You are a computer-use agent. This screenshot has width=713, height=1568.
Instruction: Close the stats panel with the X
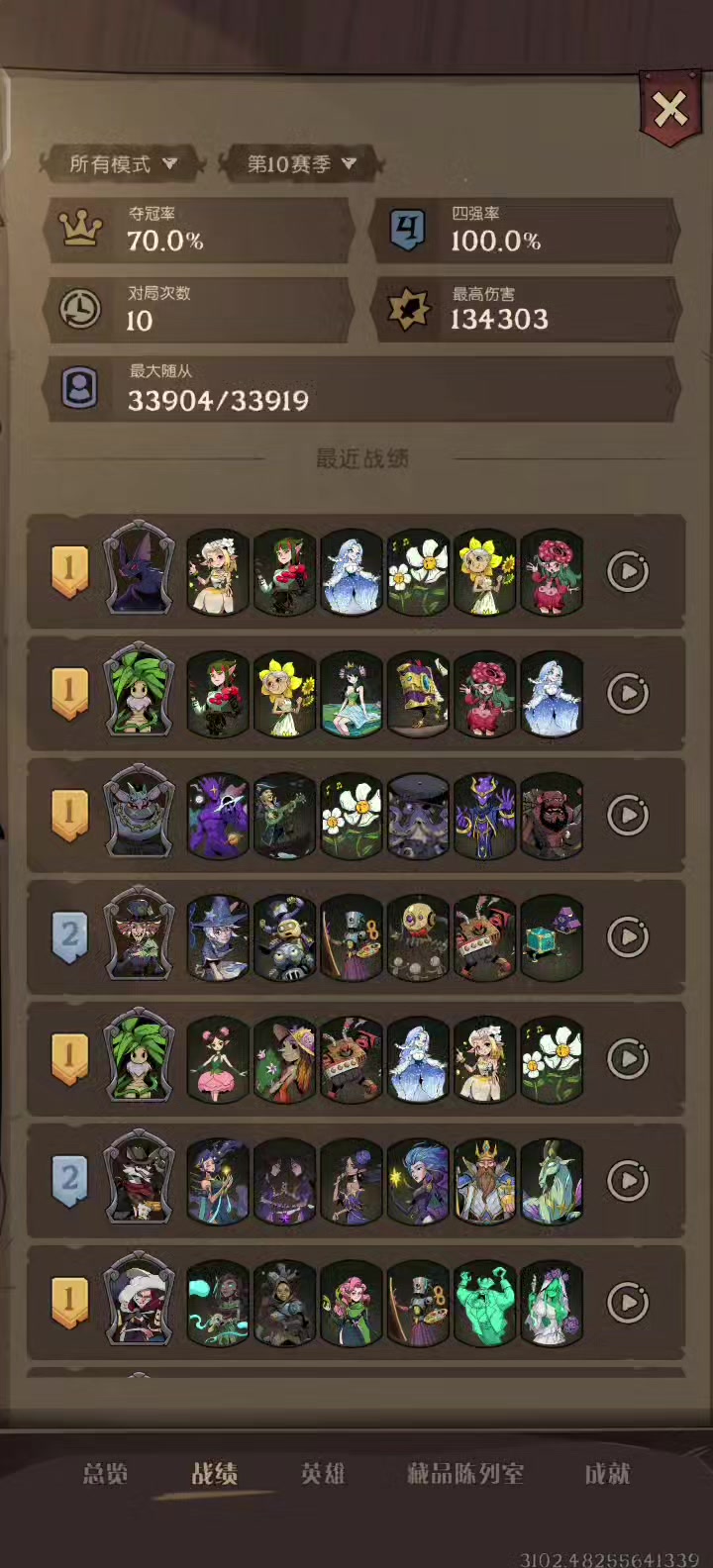pyautogui.click(x=670, y=109)
